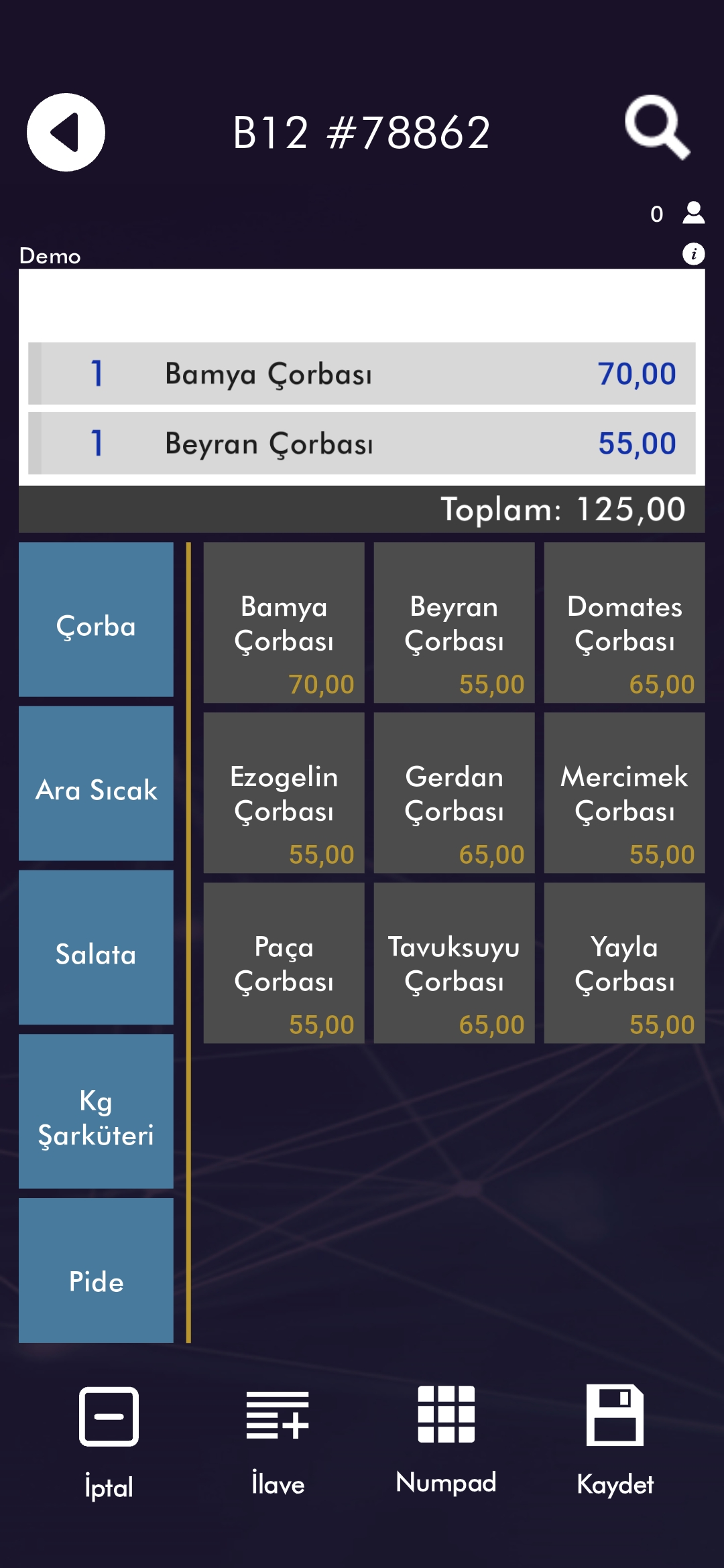Add Ezogelin Çorbası to the order
Viewport: 724px width, 1568px height.
pos(284,793)
